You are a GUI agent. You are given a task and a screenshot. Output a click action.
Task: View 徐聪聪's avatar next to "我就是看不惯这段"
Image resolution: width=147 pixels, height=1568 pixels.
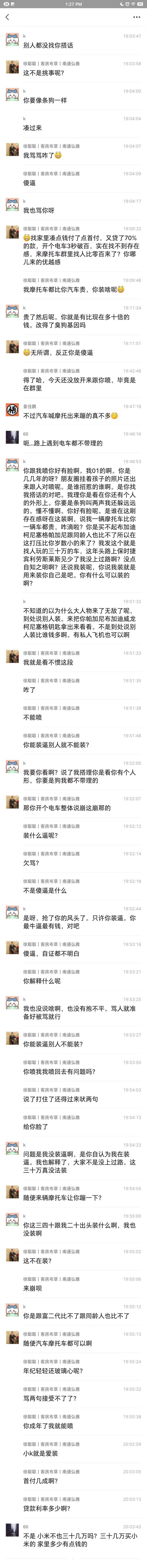[x=12, y=657]
